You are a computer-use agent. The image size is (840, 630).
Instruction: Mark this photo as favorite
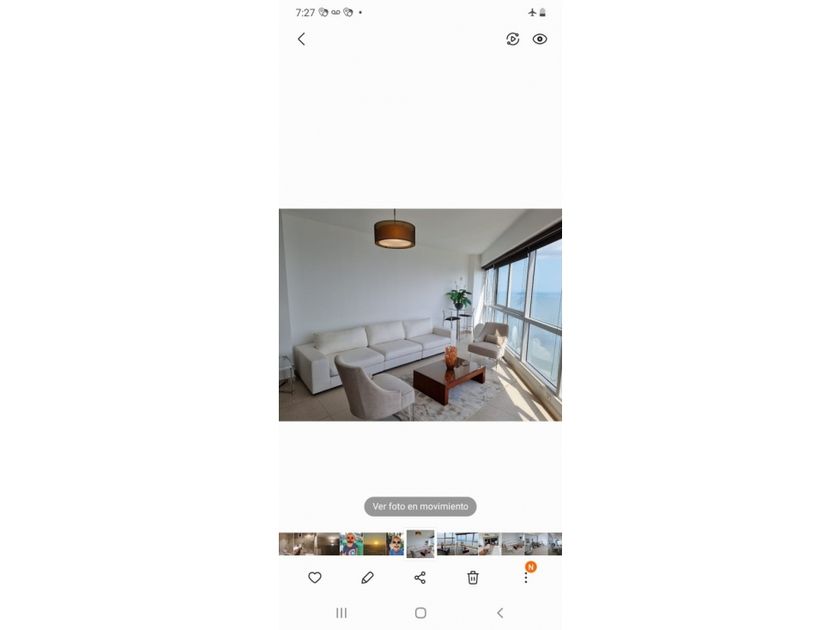[x=315, y=578]
